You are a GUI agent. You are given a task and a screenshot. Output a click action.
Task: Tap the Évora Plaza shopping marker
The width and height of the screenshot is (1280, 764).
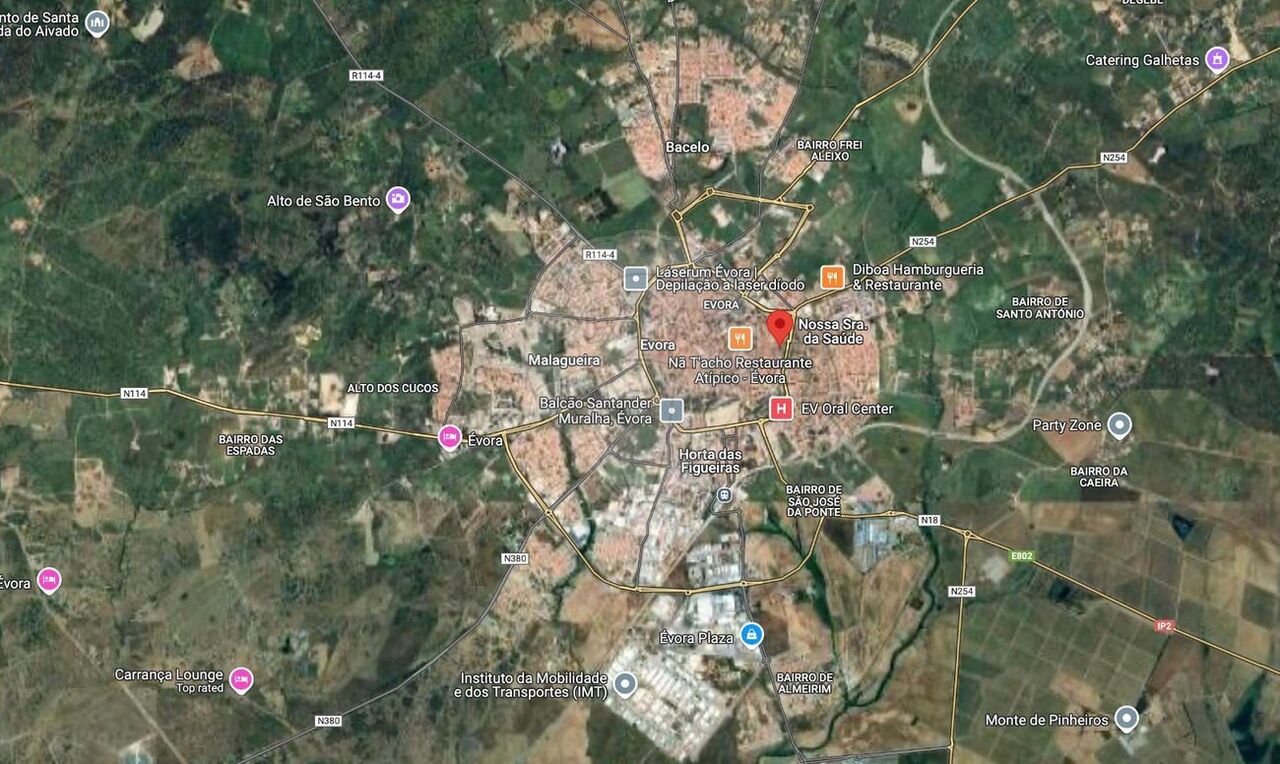(751, 635)
